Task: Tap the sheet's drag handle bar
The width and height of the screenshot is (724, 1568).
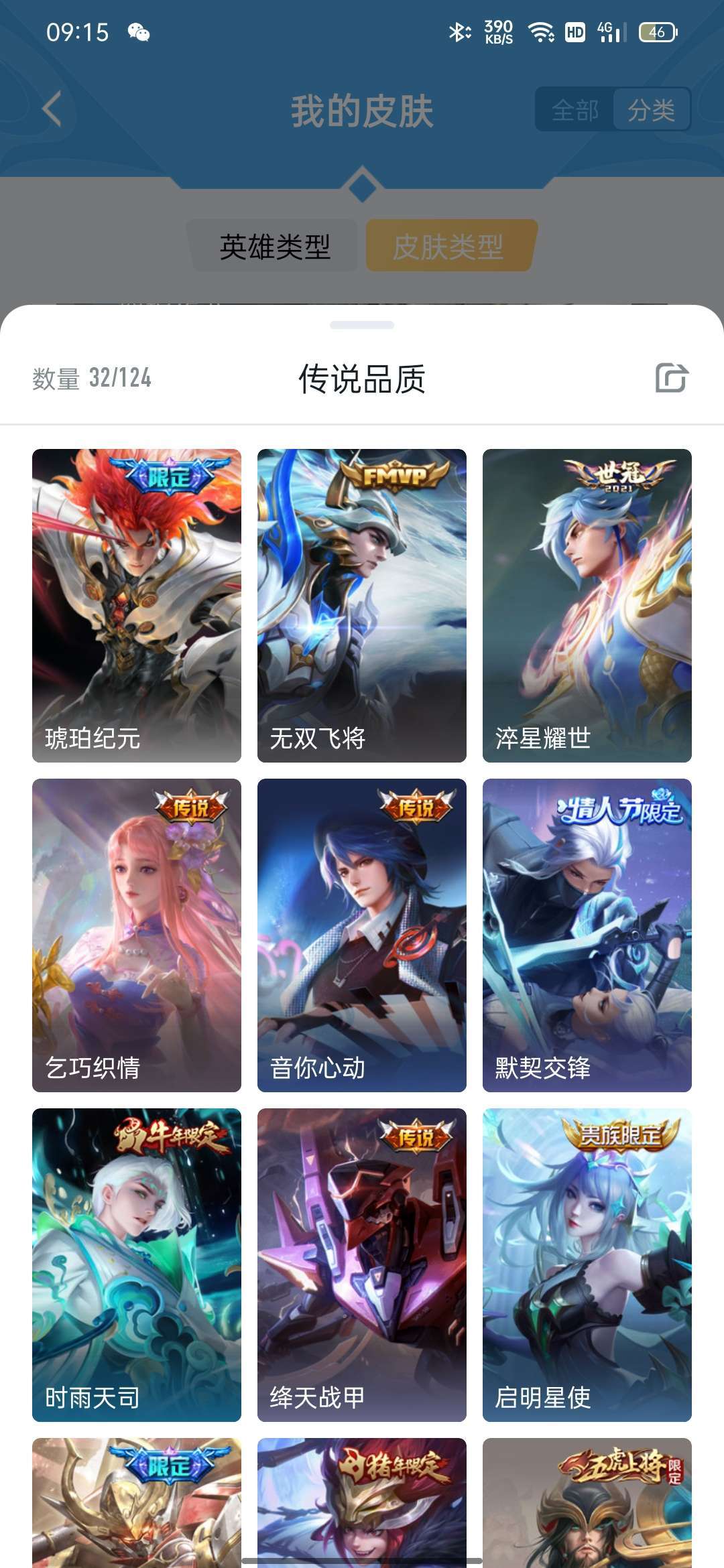Action: (x=362, y=325)
